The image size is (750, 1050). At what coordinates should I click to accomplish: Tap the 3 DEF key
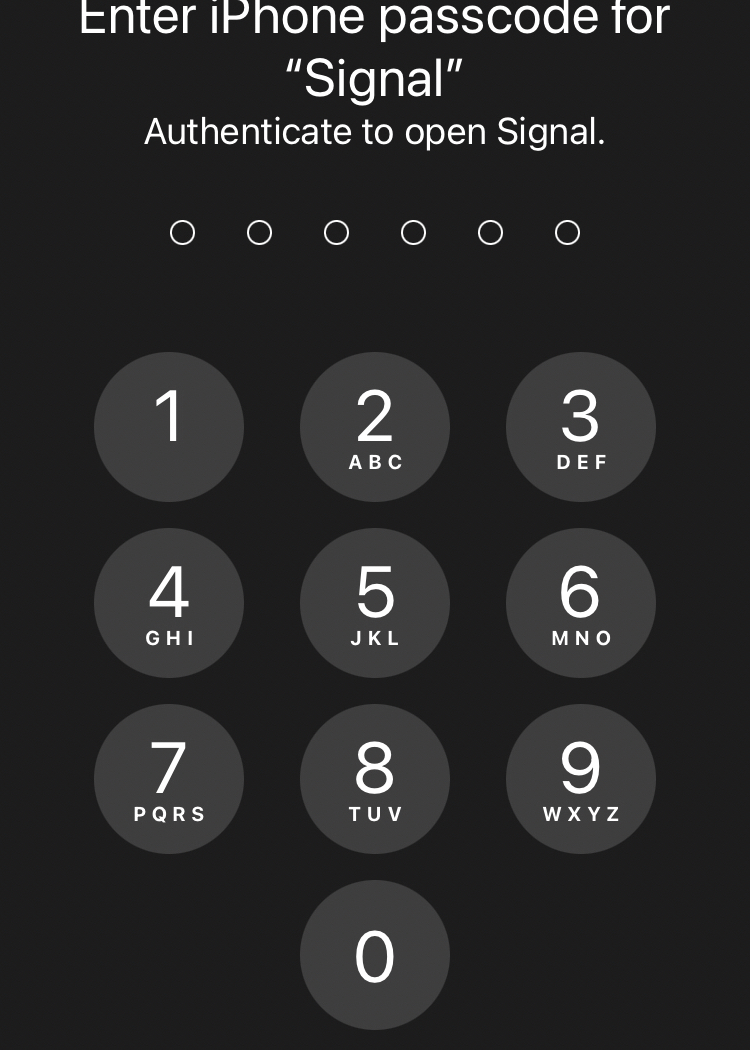pyautogui.click(x=581, y=427)
